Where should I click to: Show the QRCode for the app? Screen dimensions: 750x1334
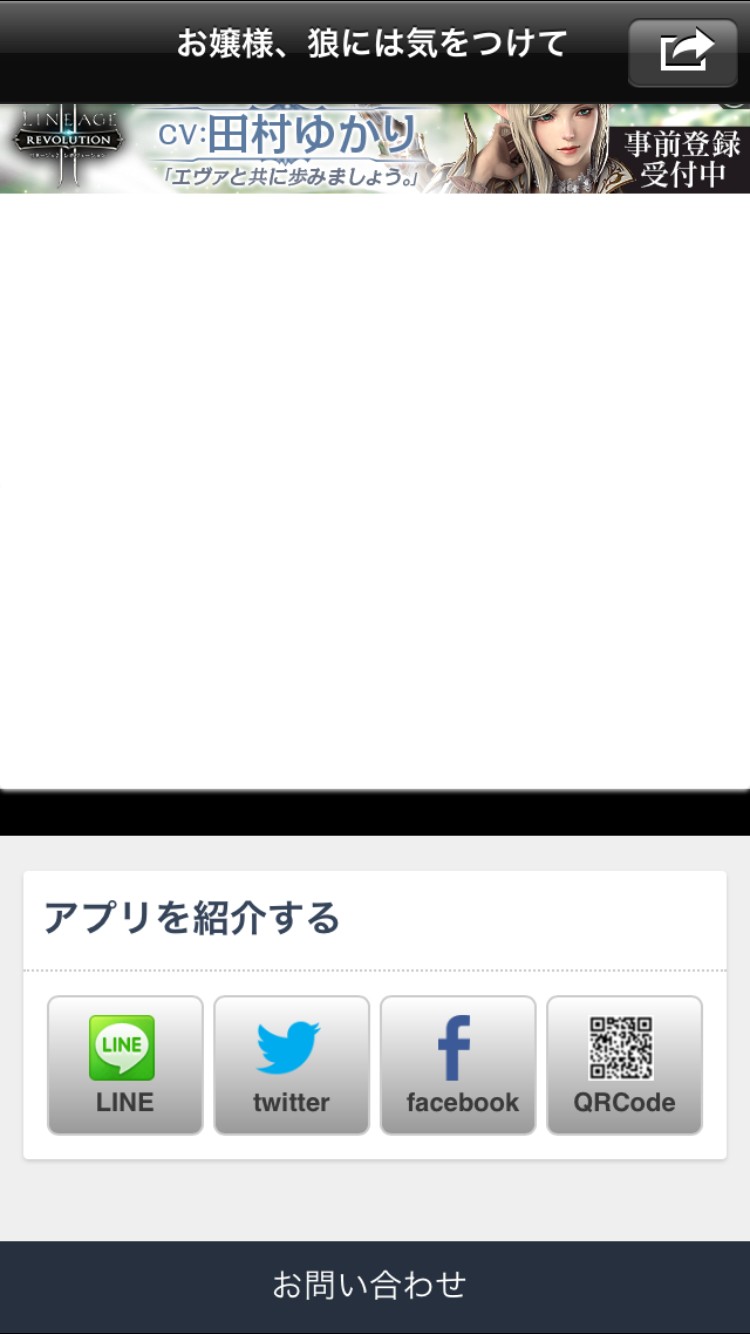coord(625,1065)
